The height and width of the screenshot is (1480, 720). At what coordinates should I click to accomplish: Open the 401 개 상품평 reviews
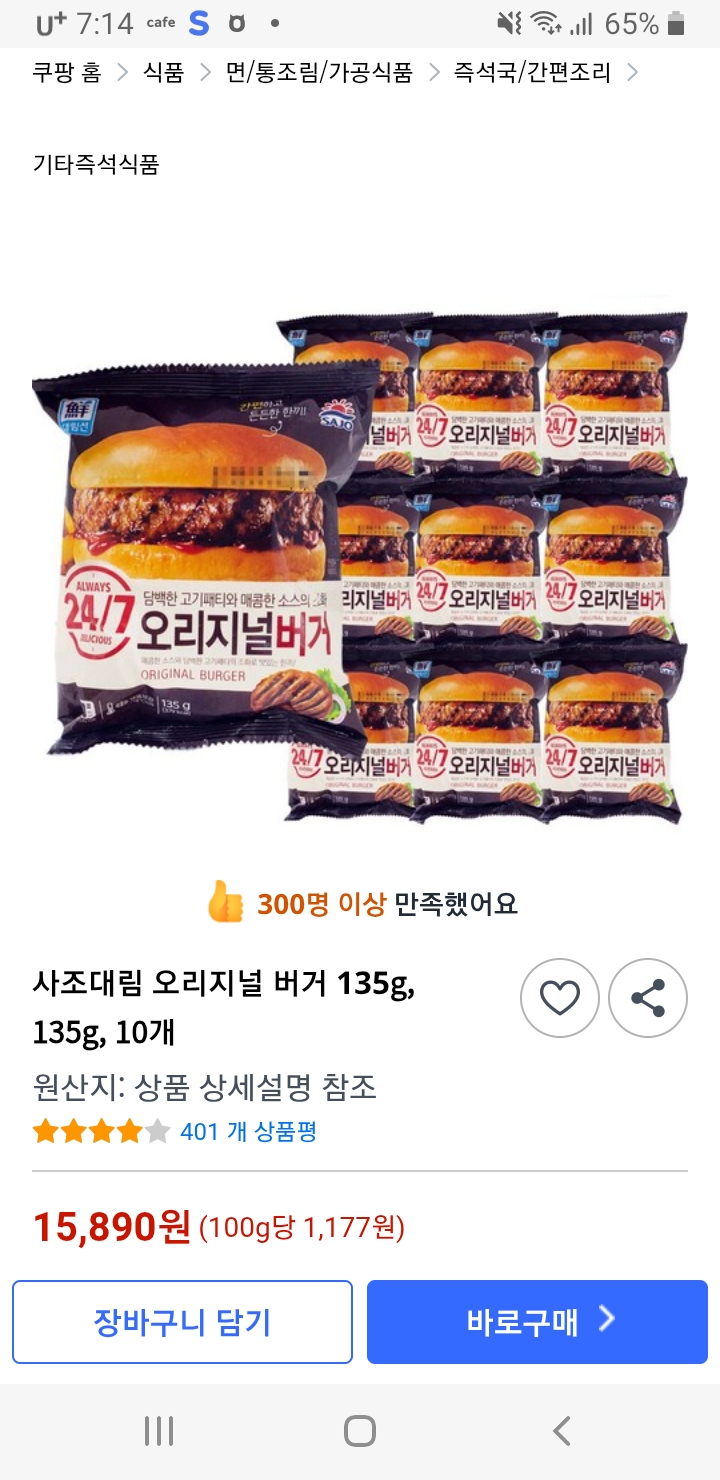248,1132
